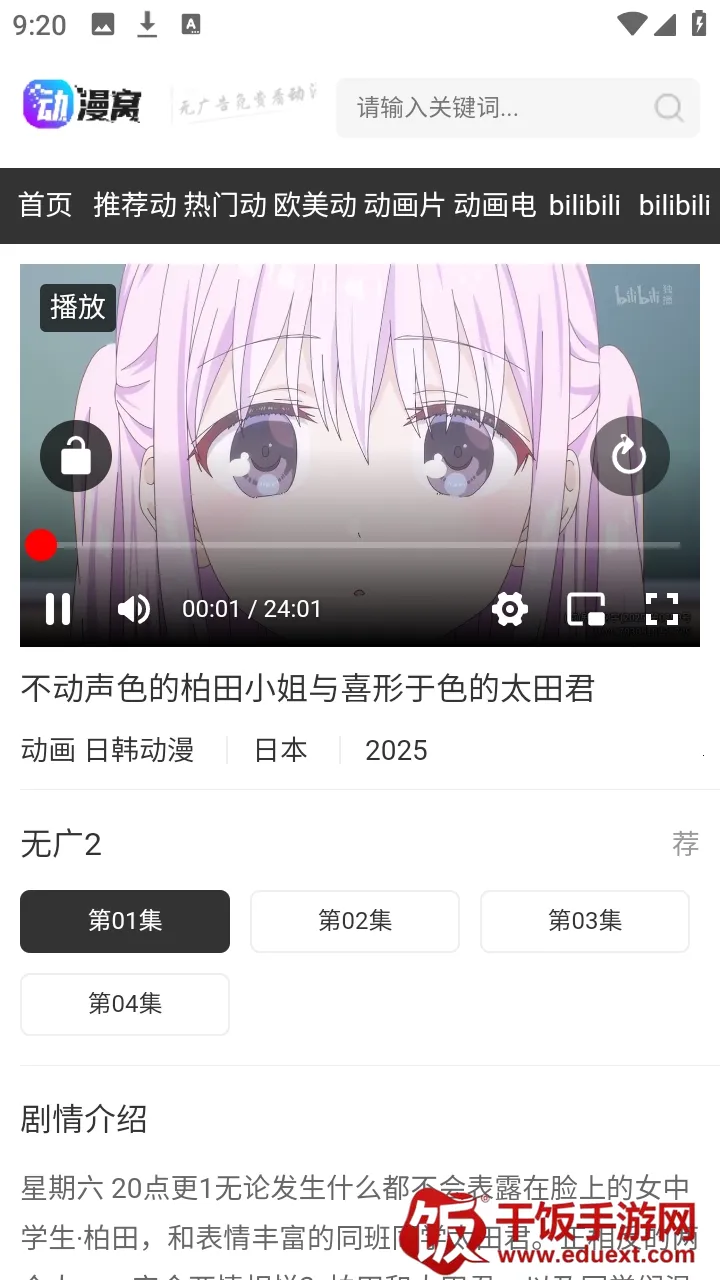
Task: Play episode 第02集
Action: click(x=354, y=921)
